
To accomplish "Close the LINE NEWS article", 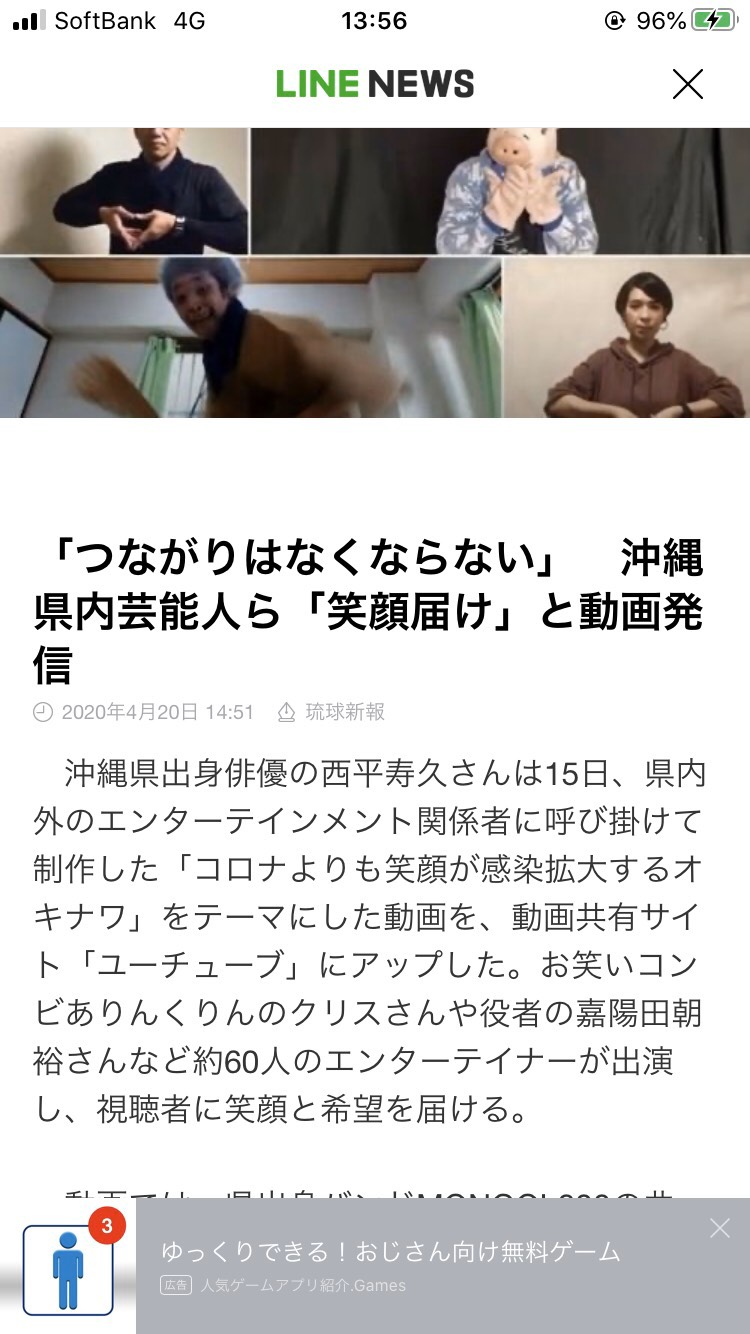I will (688, 85).
